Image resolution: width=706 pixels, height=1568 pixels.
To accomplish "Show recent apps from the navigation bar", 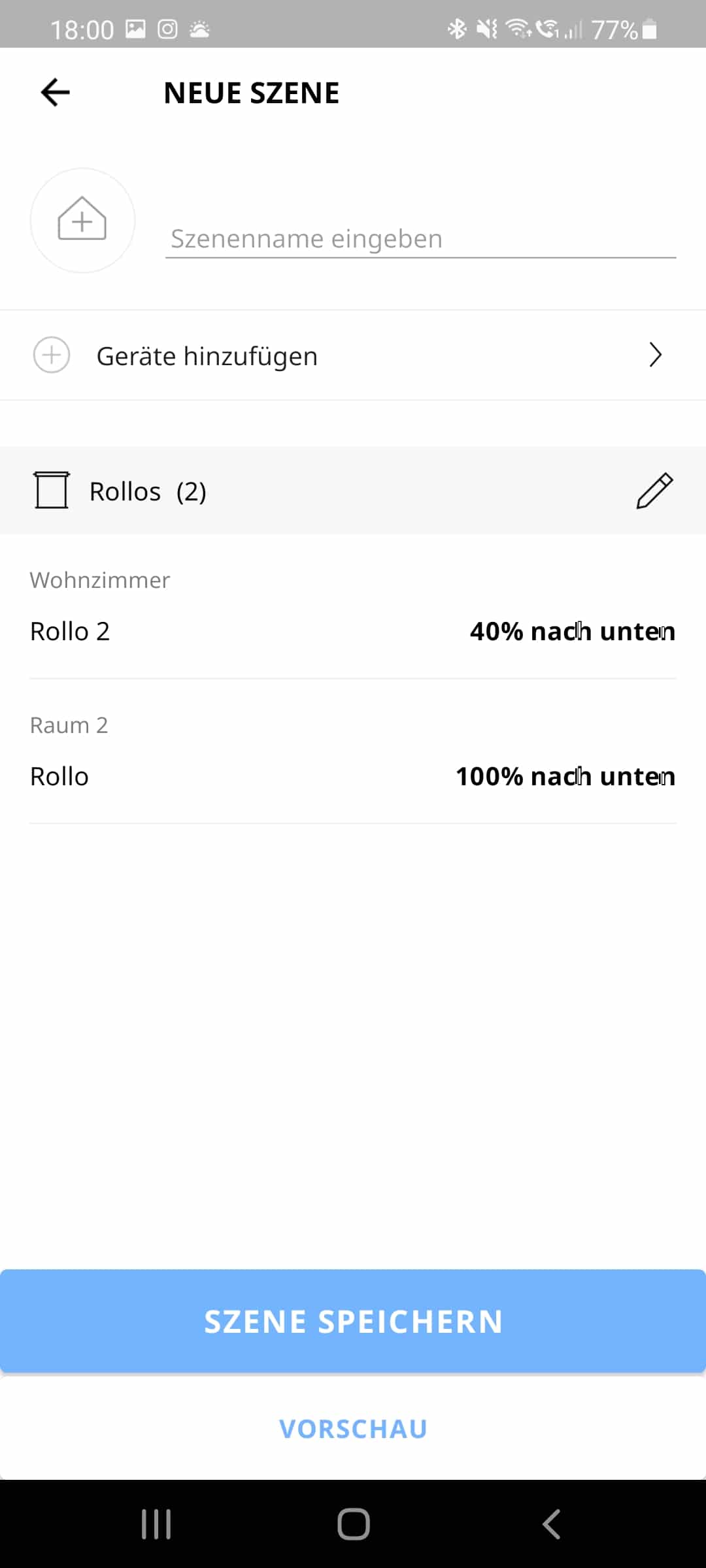I will tap(156, 1524).
